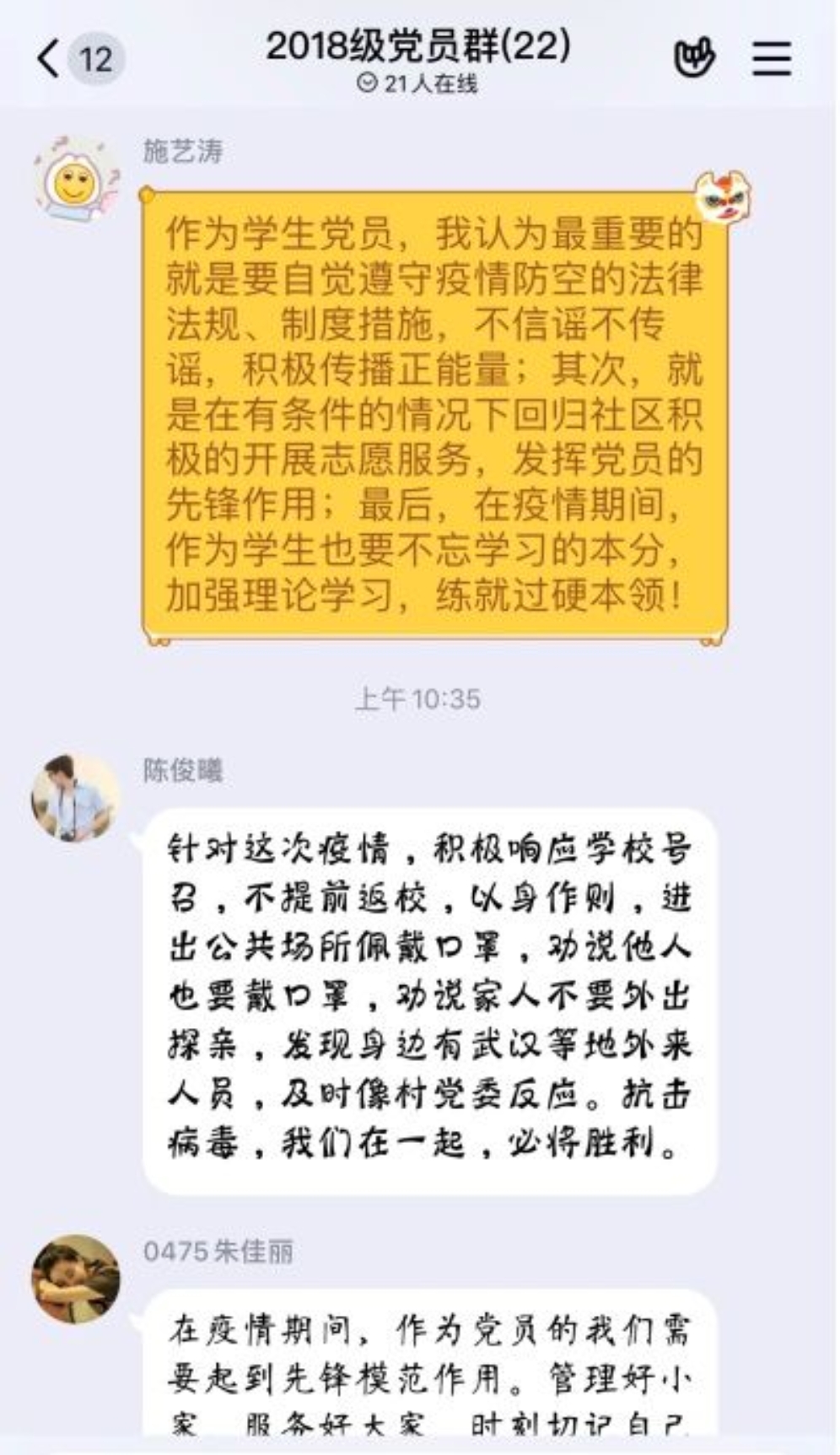
Task: Go back to the message list
Action: tap(51, 59)
